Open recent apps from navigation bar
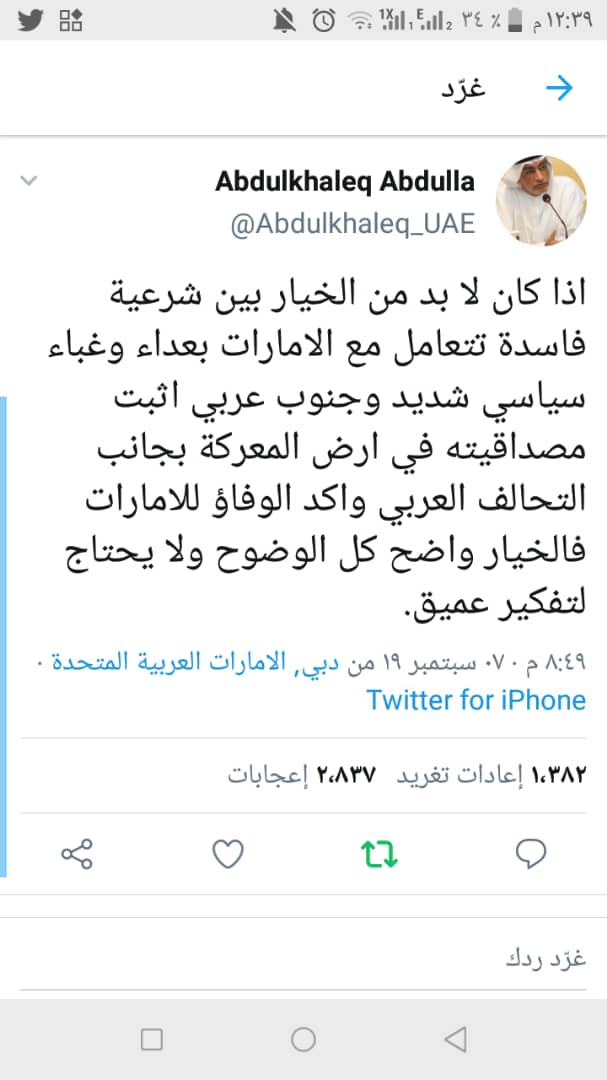Viewport: 607px width, 1080px height. [x=151, y=1040]
